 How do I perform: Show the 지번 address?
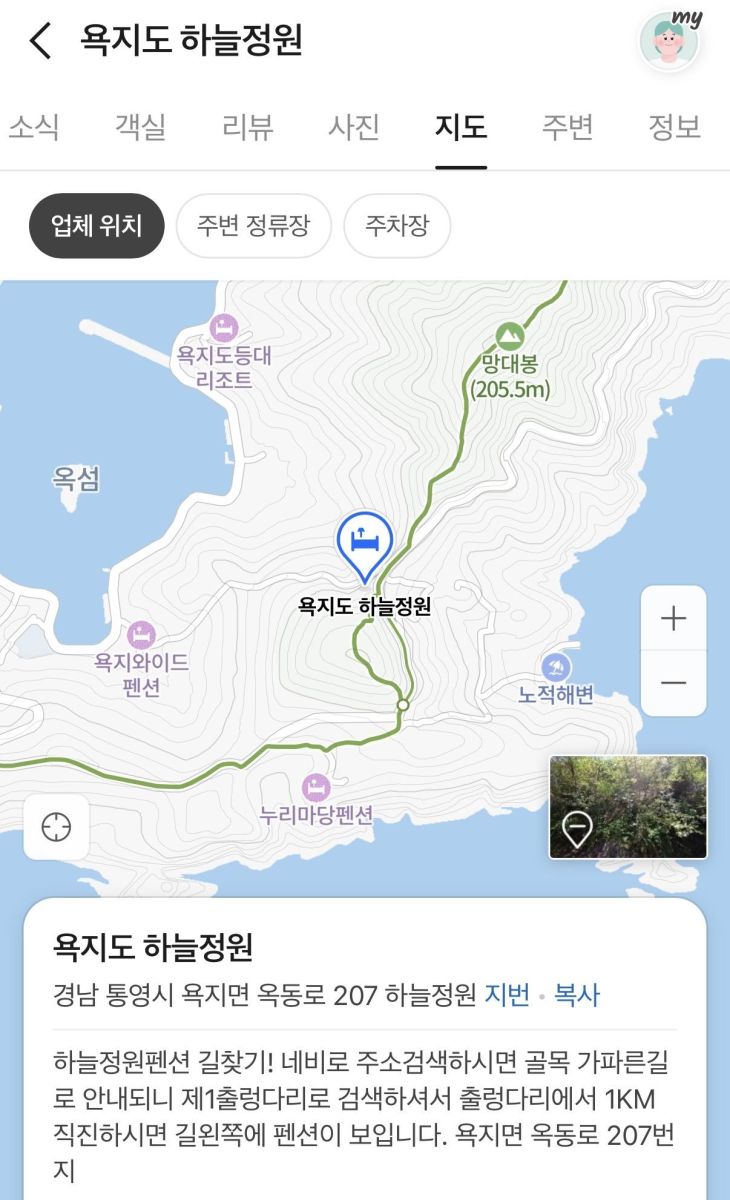[x=507, y=996]
